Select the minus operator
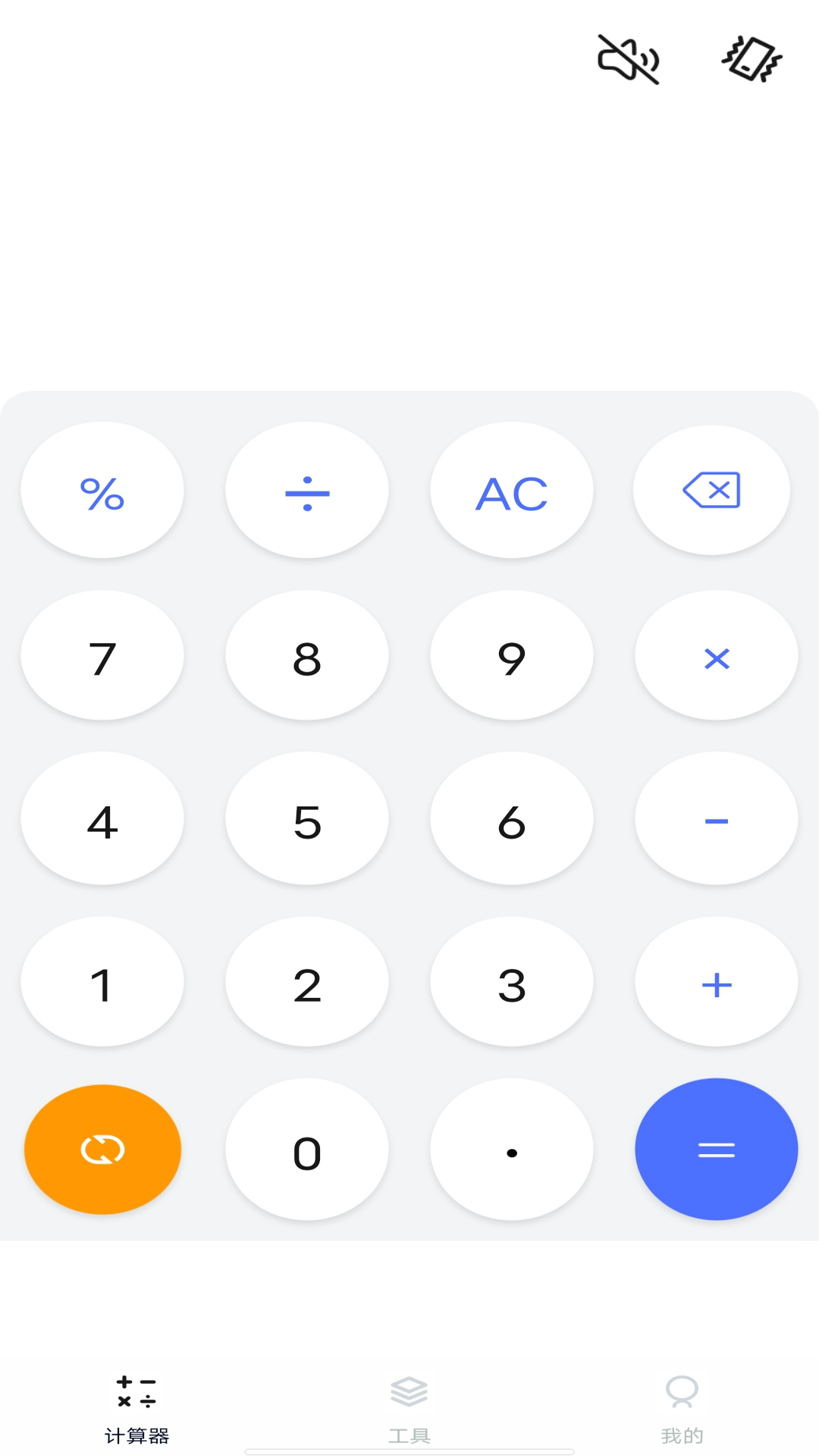 pyautogui.click(x=717, y=820)
